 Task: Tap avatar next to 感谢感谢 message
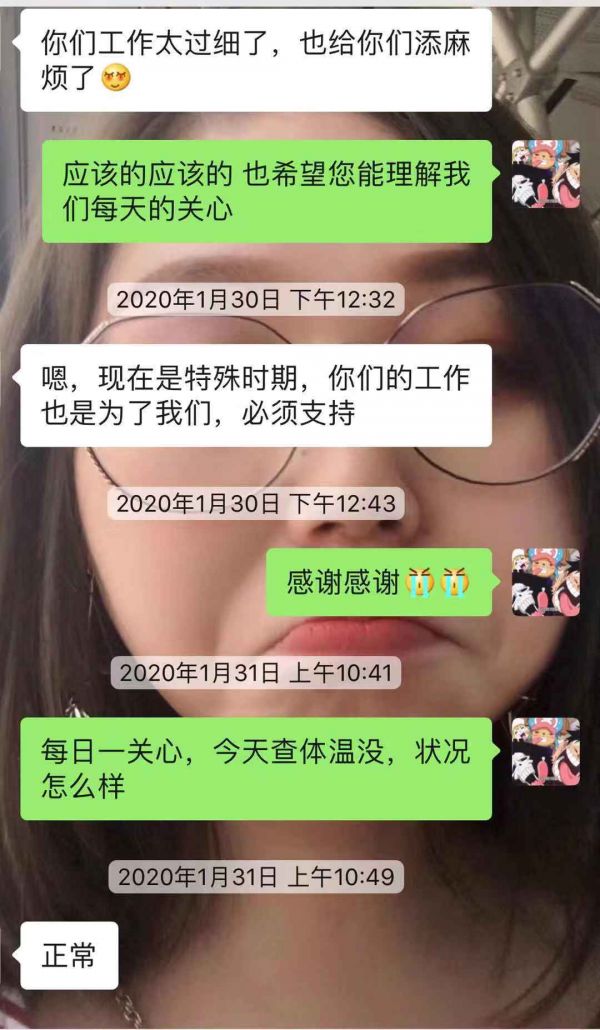click(546, 582)
